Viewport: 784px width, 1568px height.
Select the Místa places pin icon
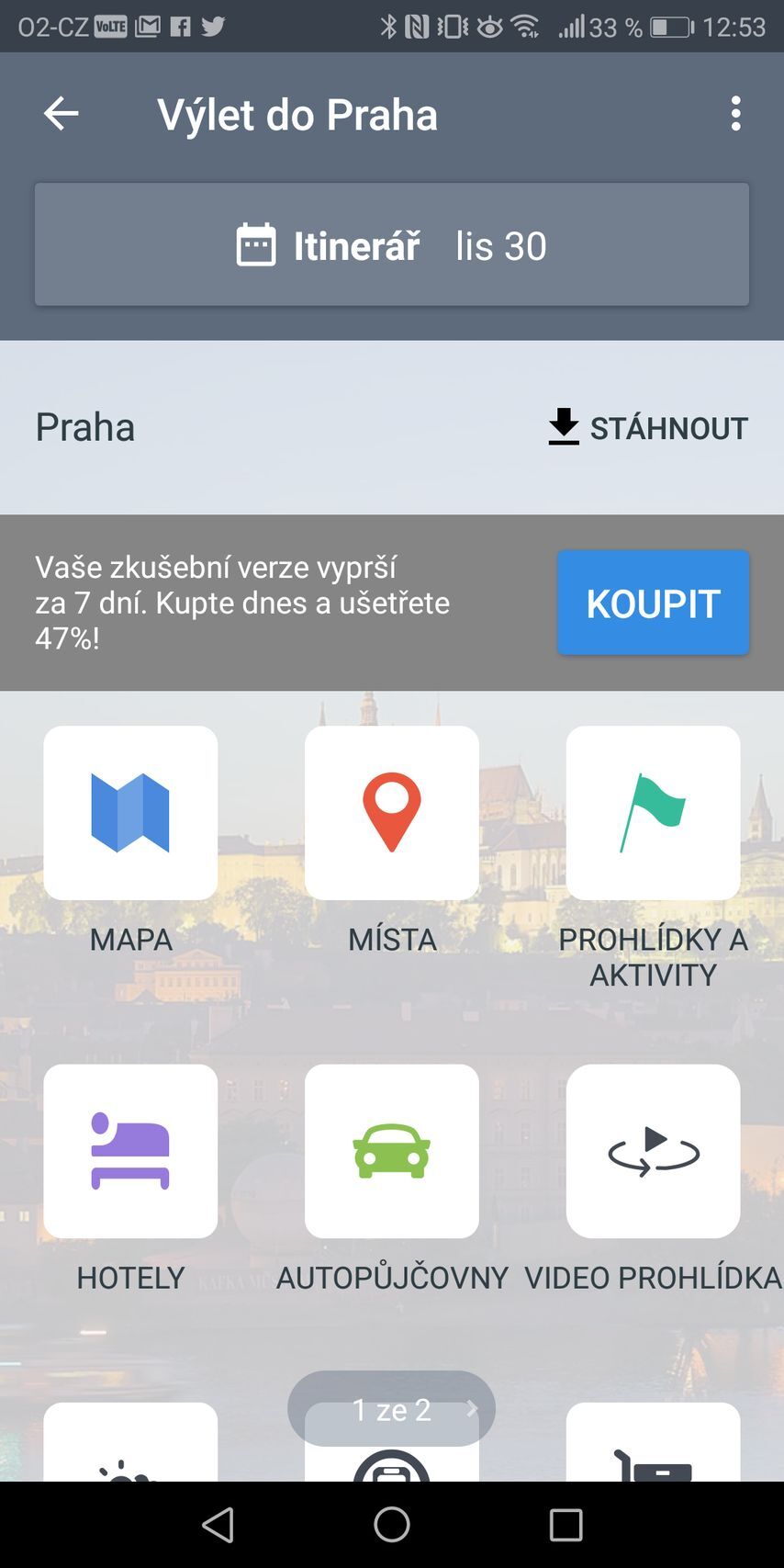391,812
